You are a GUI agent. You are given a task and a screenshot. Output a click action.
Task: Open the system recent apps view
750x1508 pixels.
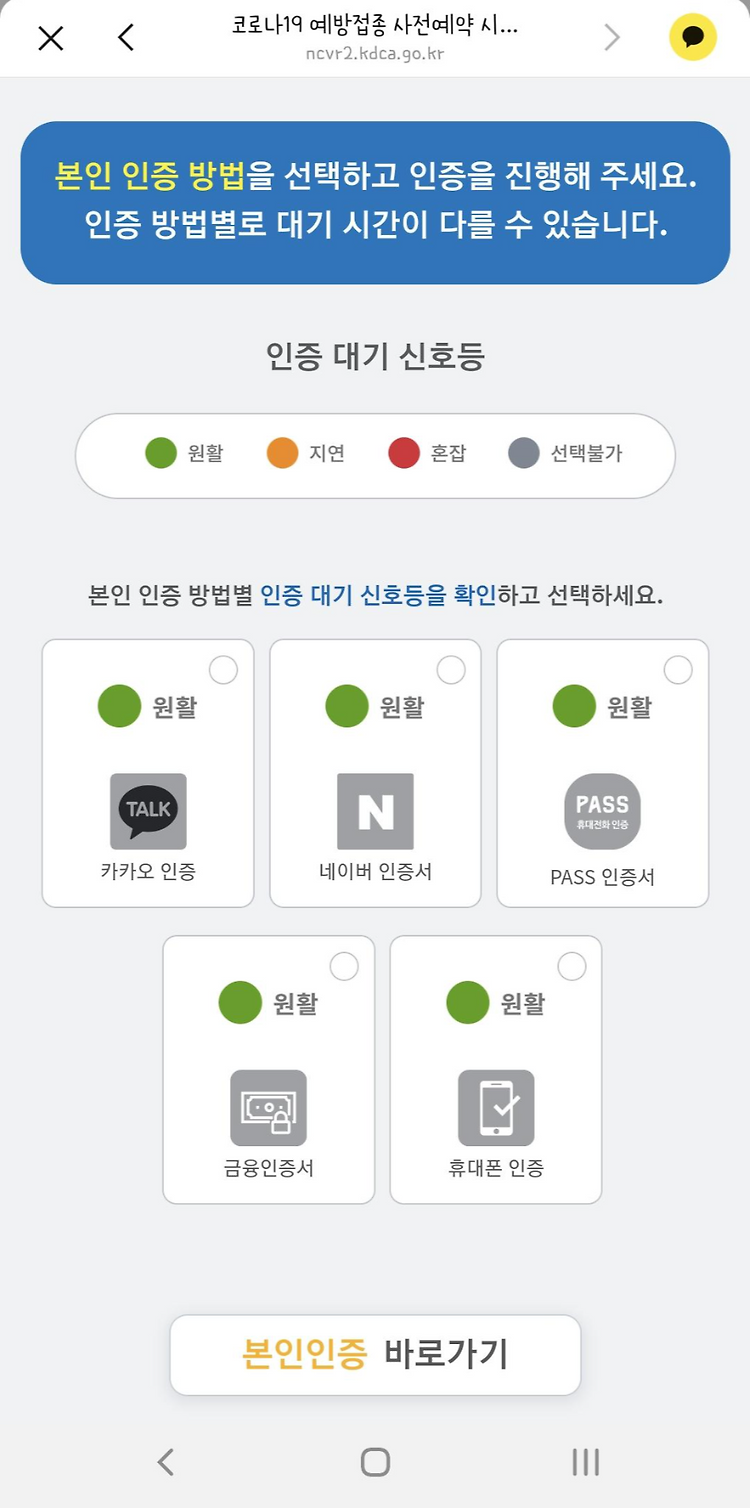(x=585, y=1462)
